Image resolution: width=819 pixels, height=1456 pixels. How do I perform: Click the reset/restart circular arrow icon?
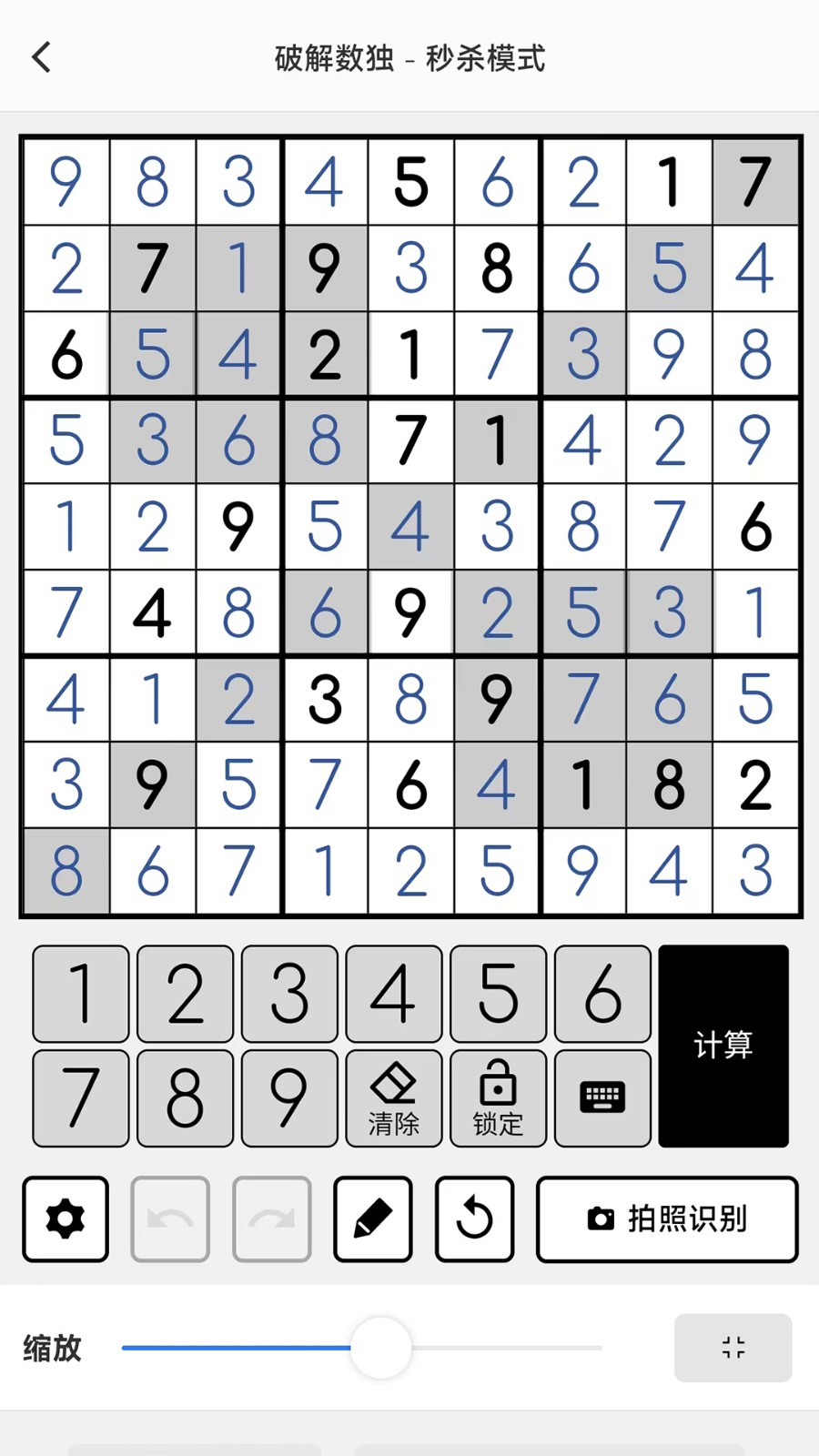(474, 1219)
